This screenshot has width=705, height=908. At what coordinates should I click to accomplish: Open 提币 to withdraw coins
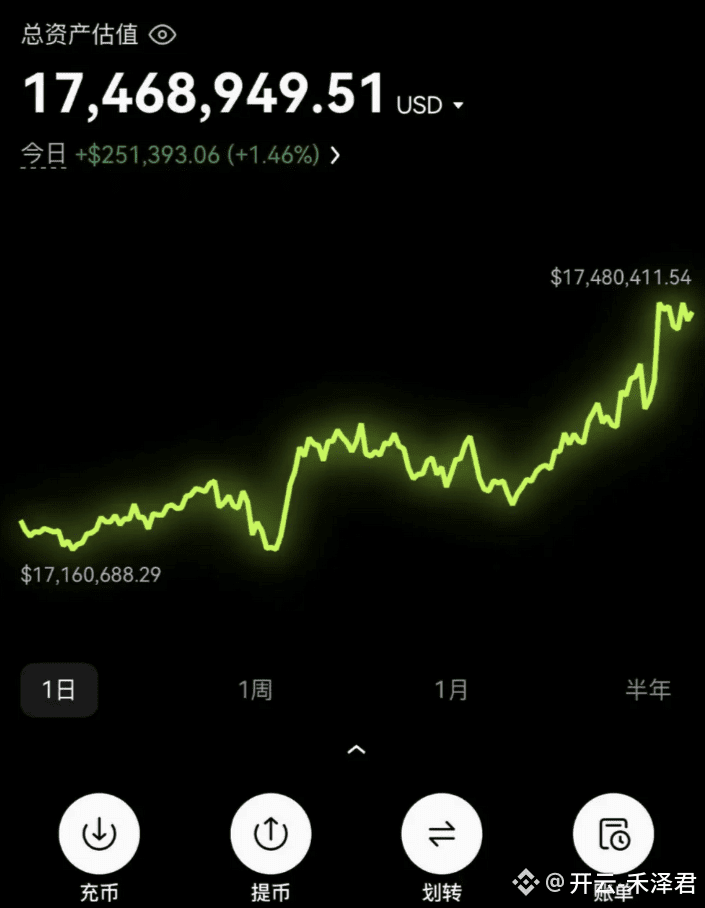[x=270, y=835]
